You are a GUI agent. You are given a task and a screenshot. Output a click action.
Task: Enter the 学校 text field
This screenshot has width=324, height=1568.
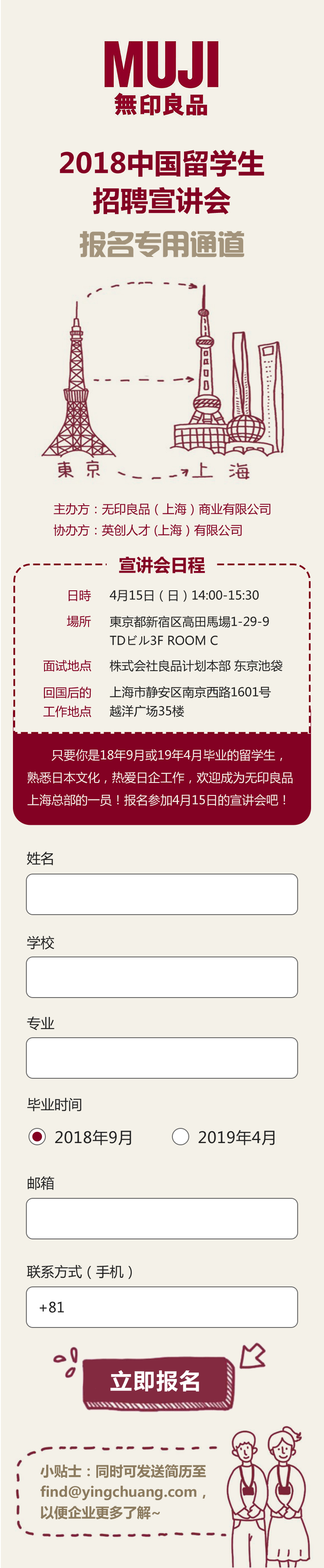[162, 976]
